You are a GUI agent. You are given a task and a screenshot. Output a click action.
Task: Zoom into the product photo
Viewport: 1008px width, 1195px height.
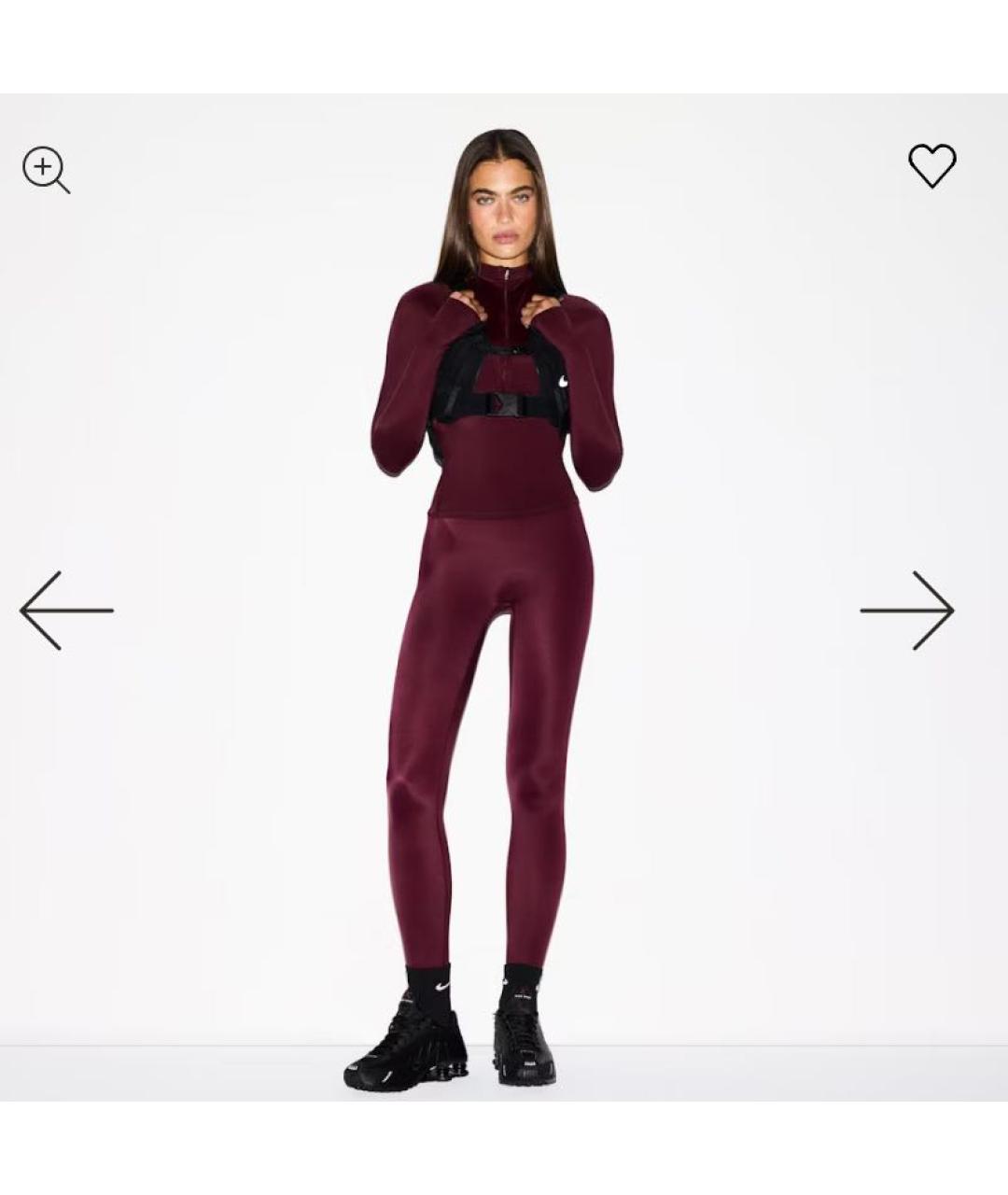click(x=45, y=170)
